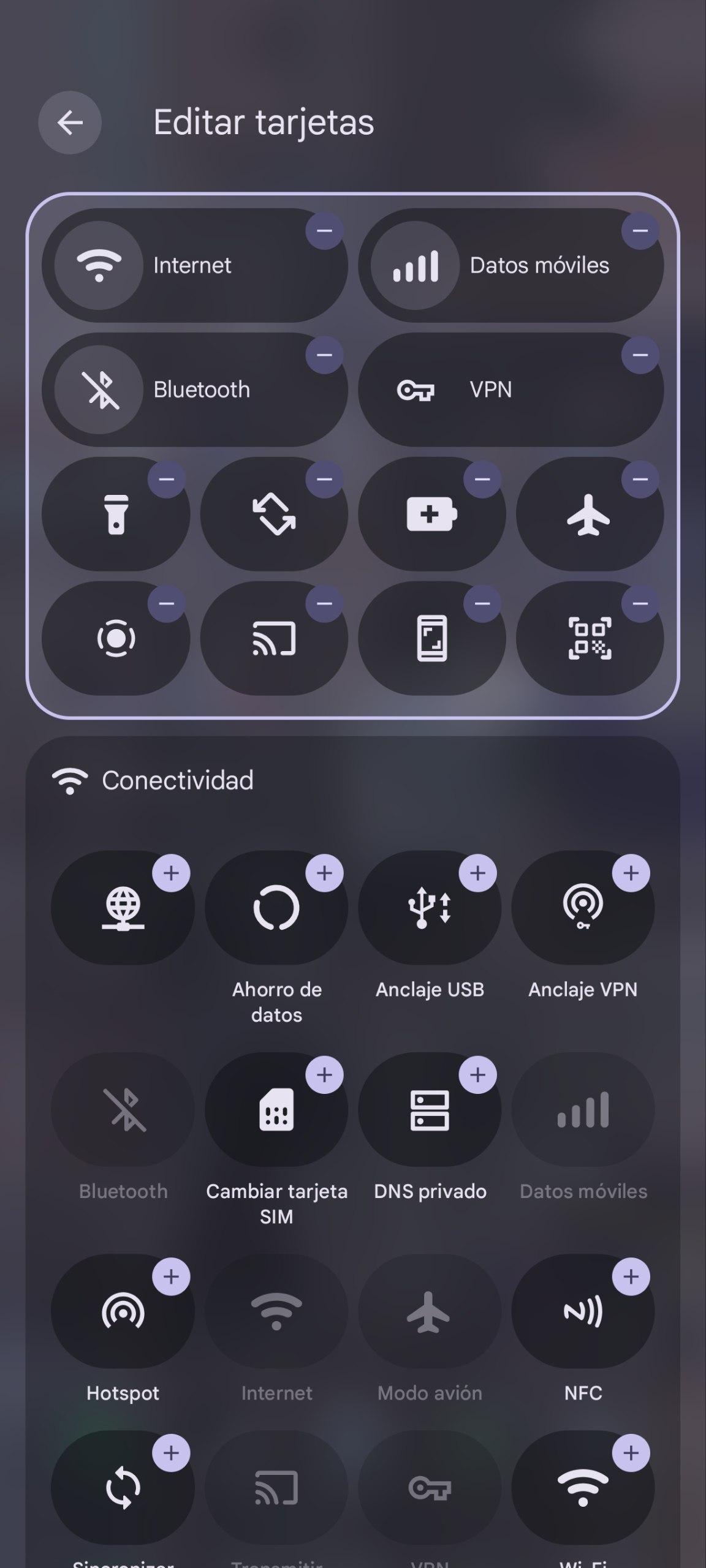Add the DNS privado tile
This screenshot has height=1568, width=706.
[x=477, y=1074]
